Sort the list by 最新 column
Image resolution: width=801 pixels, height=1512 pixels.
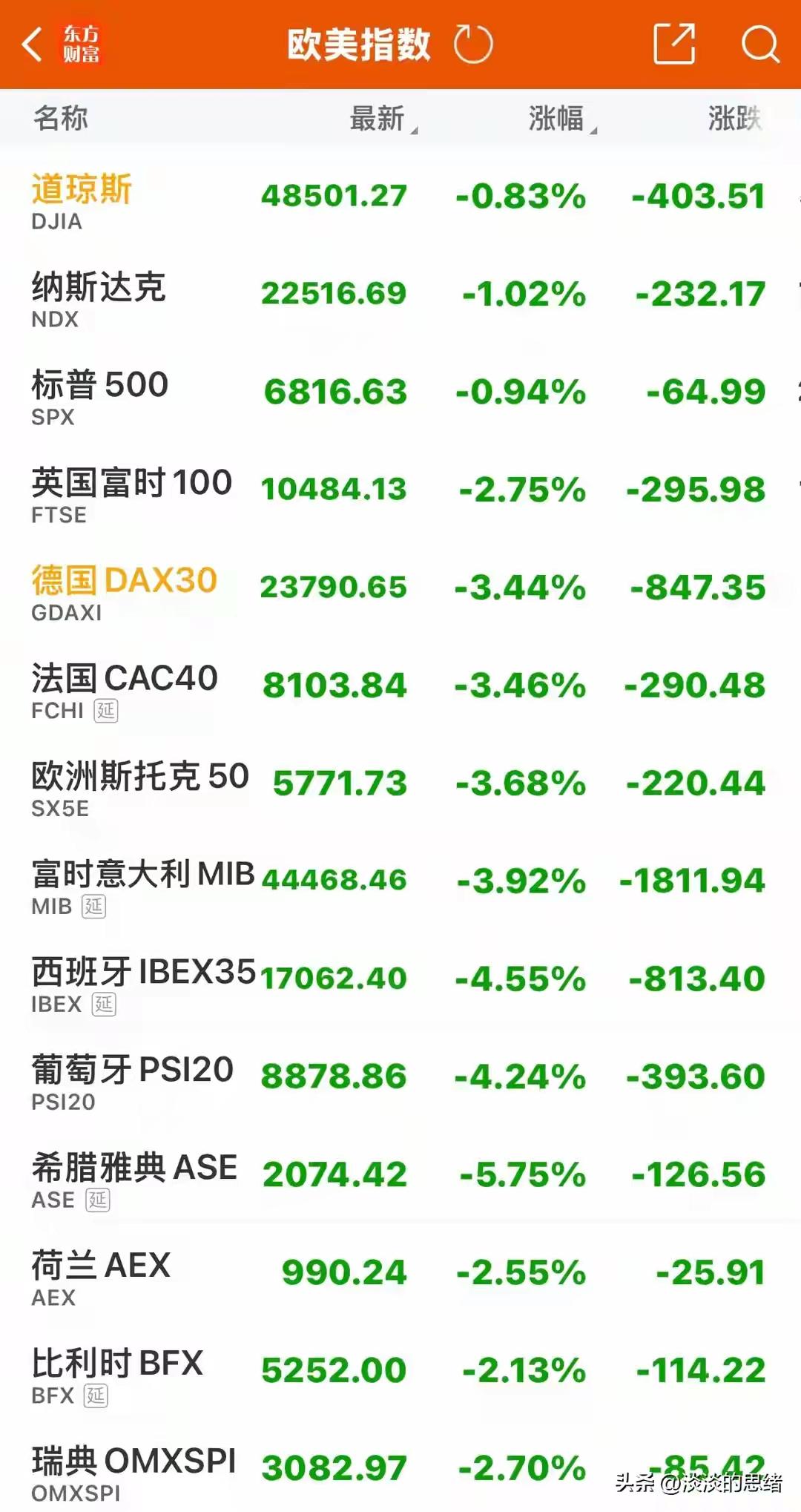[x=378, y=119]
